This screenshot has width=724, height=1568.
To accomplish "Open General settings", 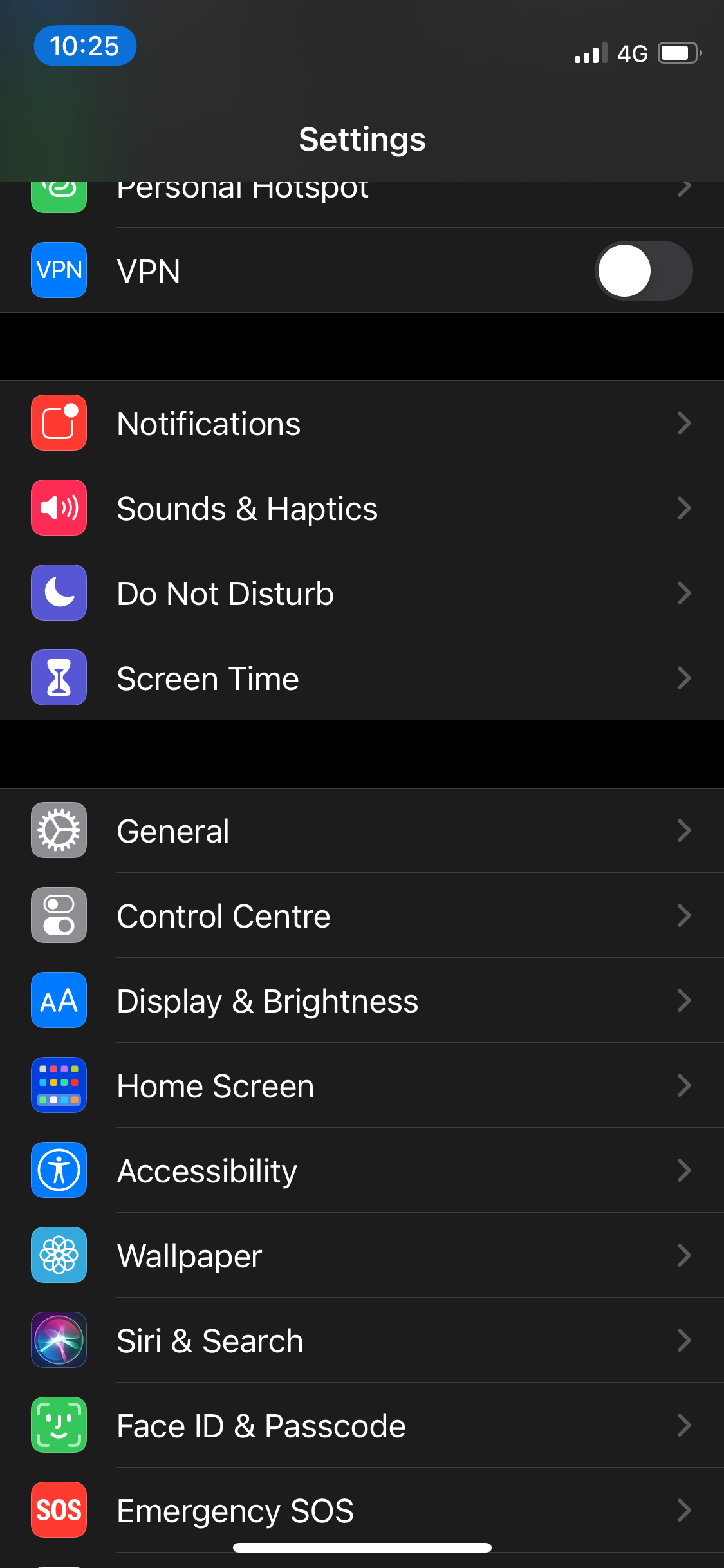I will [360, 831].
